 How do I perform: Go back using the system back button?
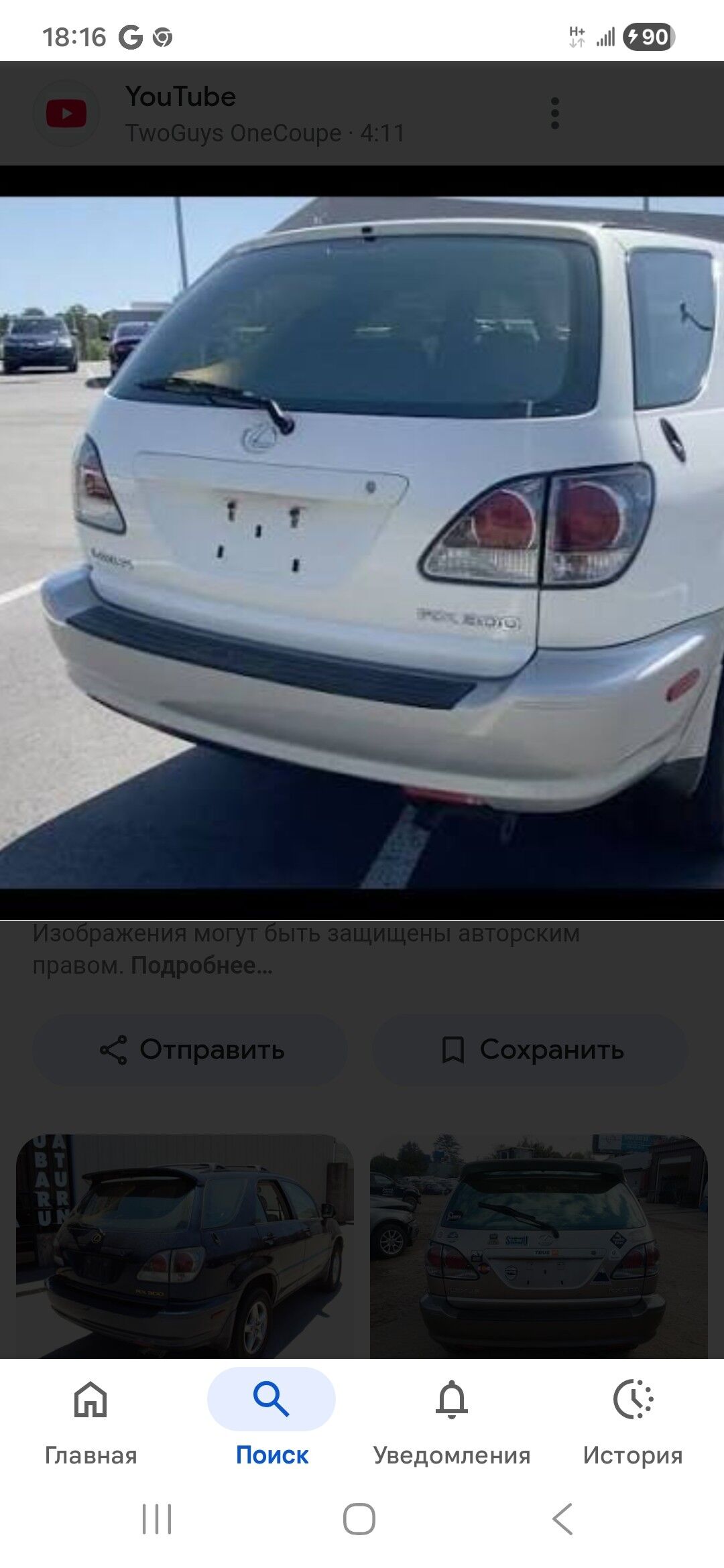coord(562,1518)
